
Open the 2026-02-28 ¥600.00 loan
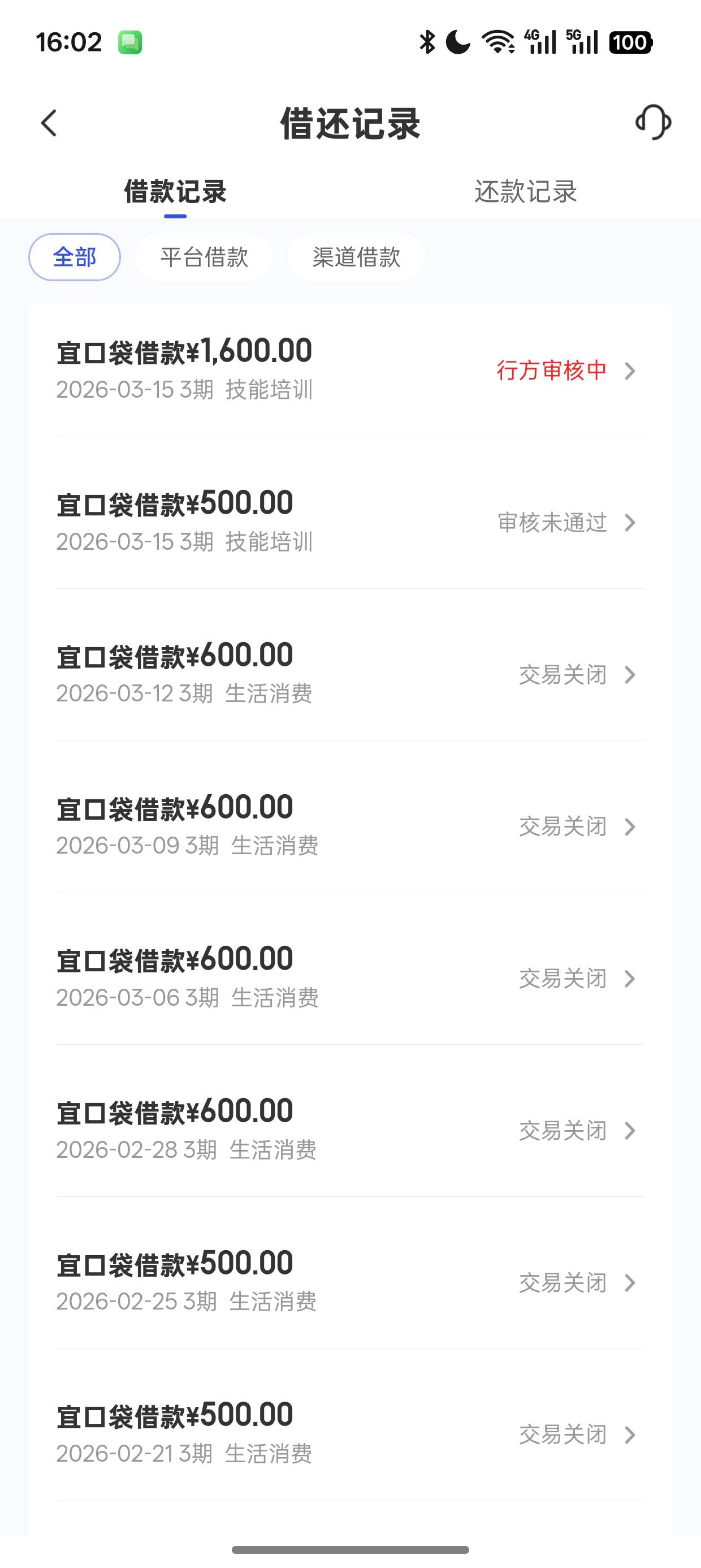coord(350,1130)
